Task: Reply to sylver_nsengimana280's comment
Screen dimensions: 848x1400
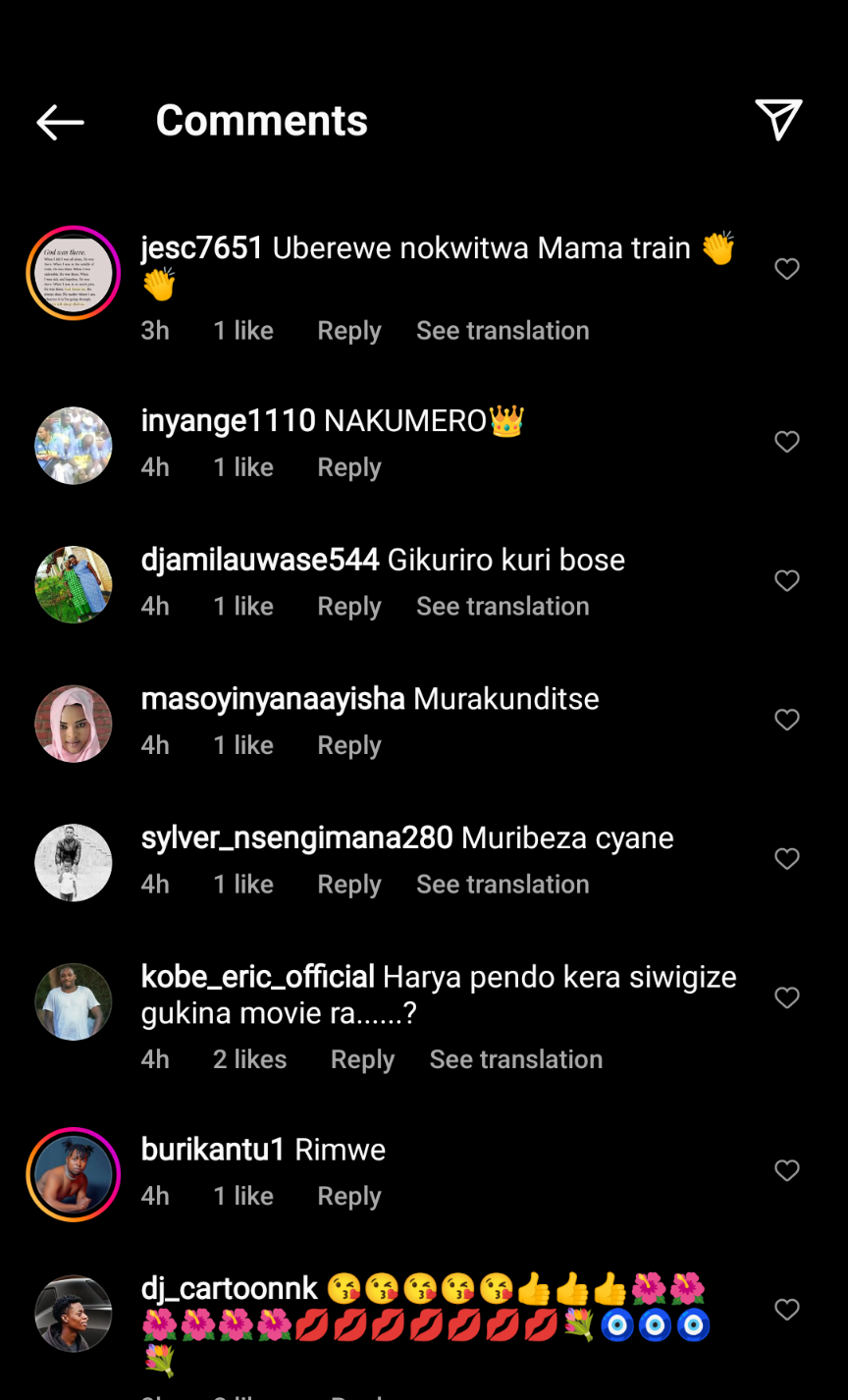Action: pyautogui.click(x=348, y=885)
